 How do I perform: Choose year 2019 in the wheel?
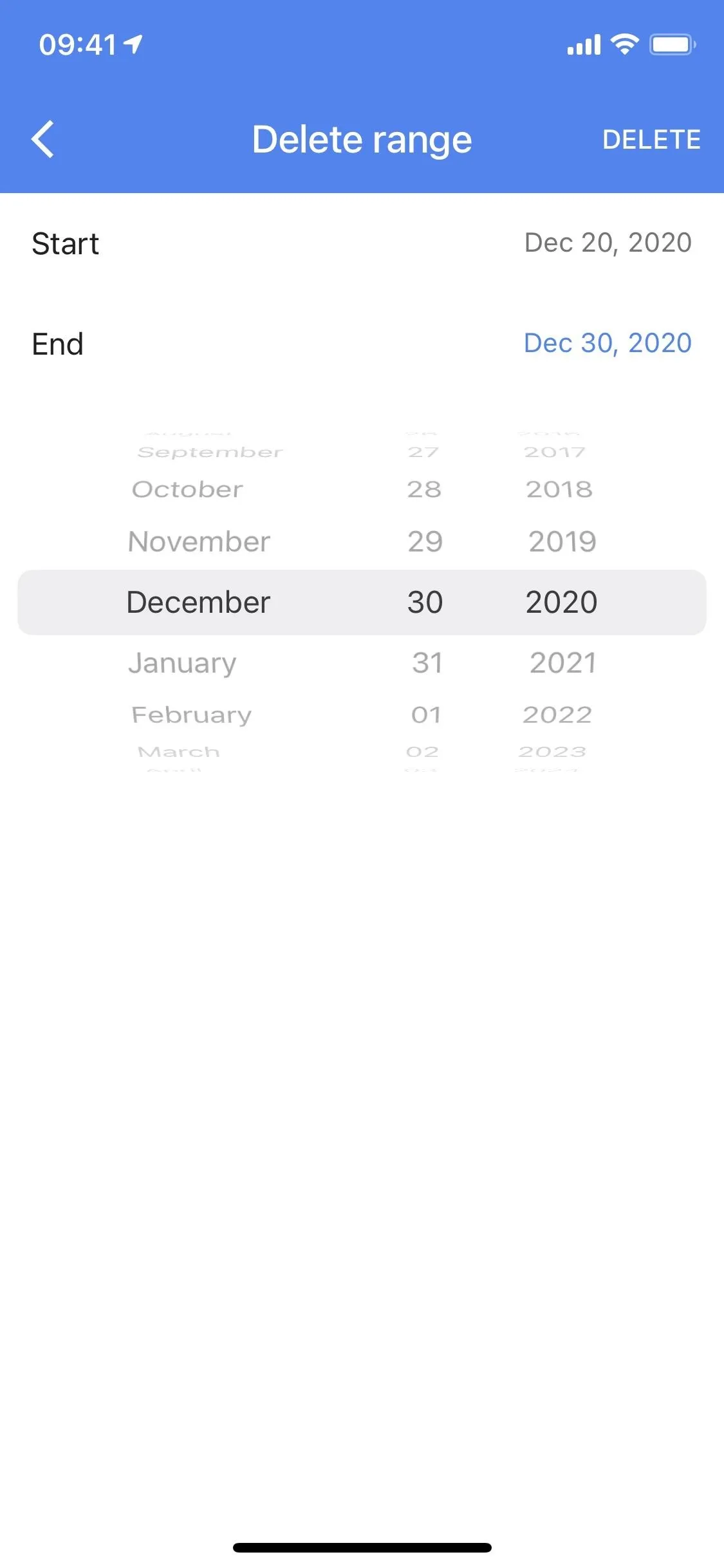[x=562, y=542]
